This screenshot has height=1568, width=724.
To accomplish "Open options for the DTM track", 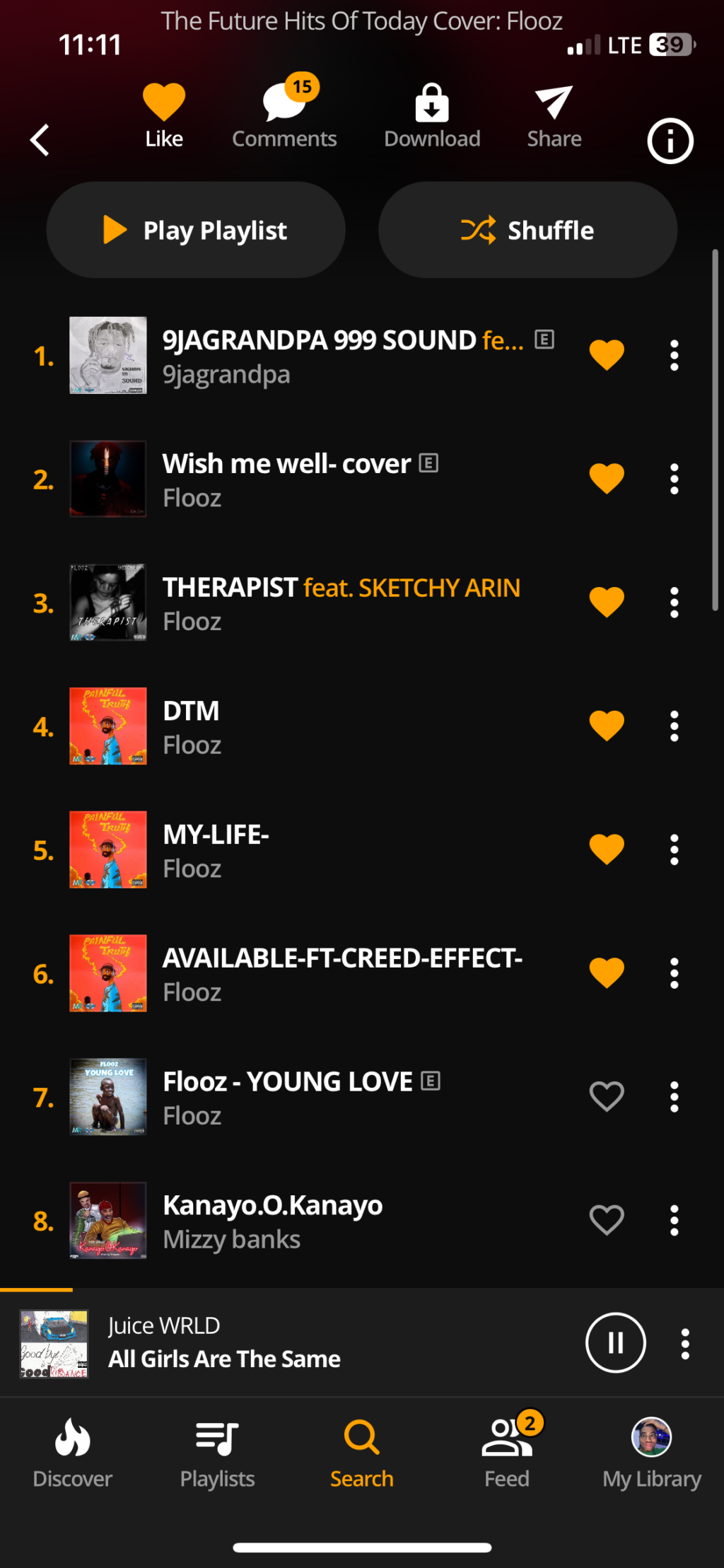I will 674,726.
